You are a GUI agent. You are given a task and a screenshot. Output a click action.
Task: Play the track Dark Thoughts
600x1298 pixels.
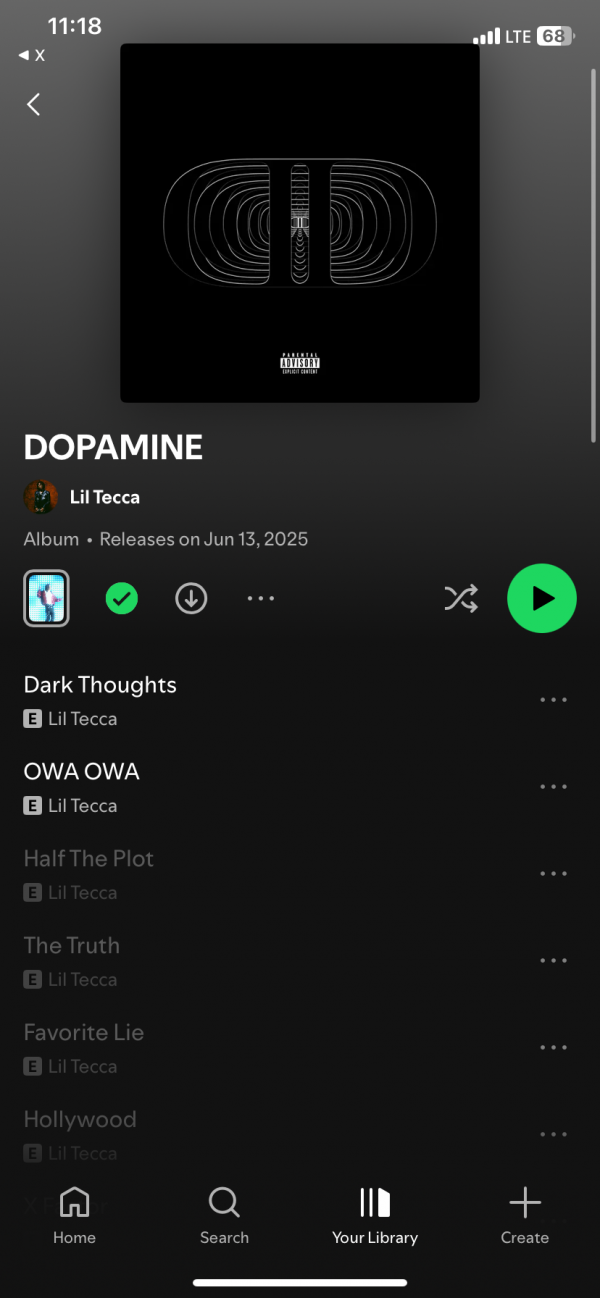[100, 685]
